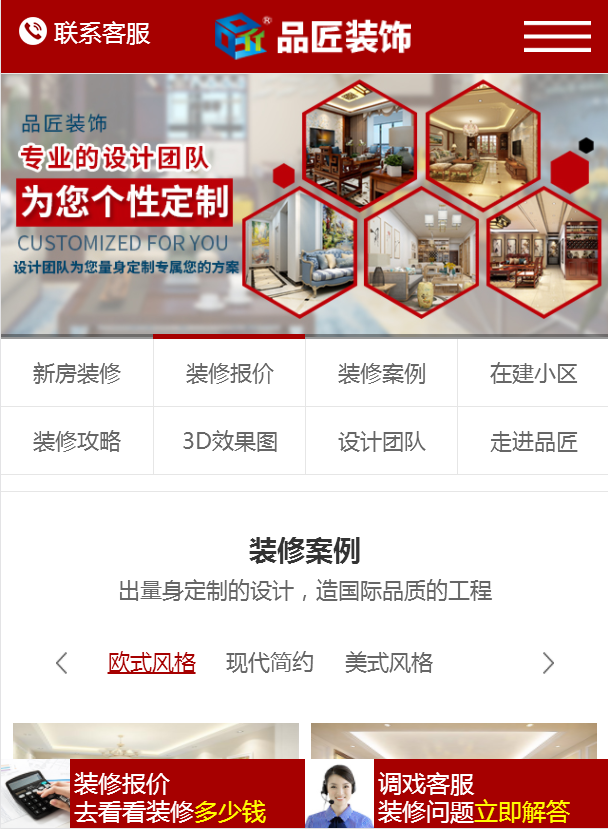Tap 联系客服 to contact customer service

point(85,33)
